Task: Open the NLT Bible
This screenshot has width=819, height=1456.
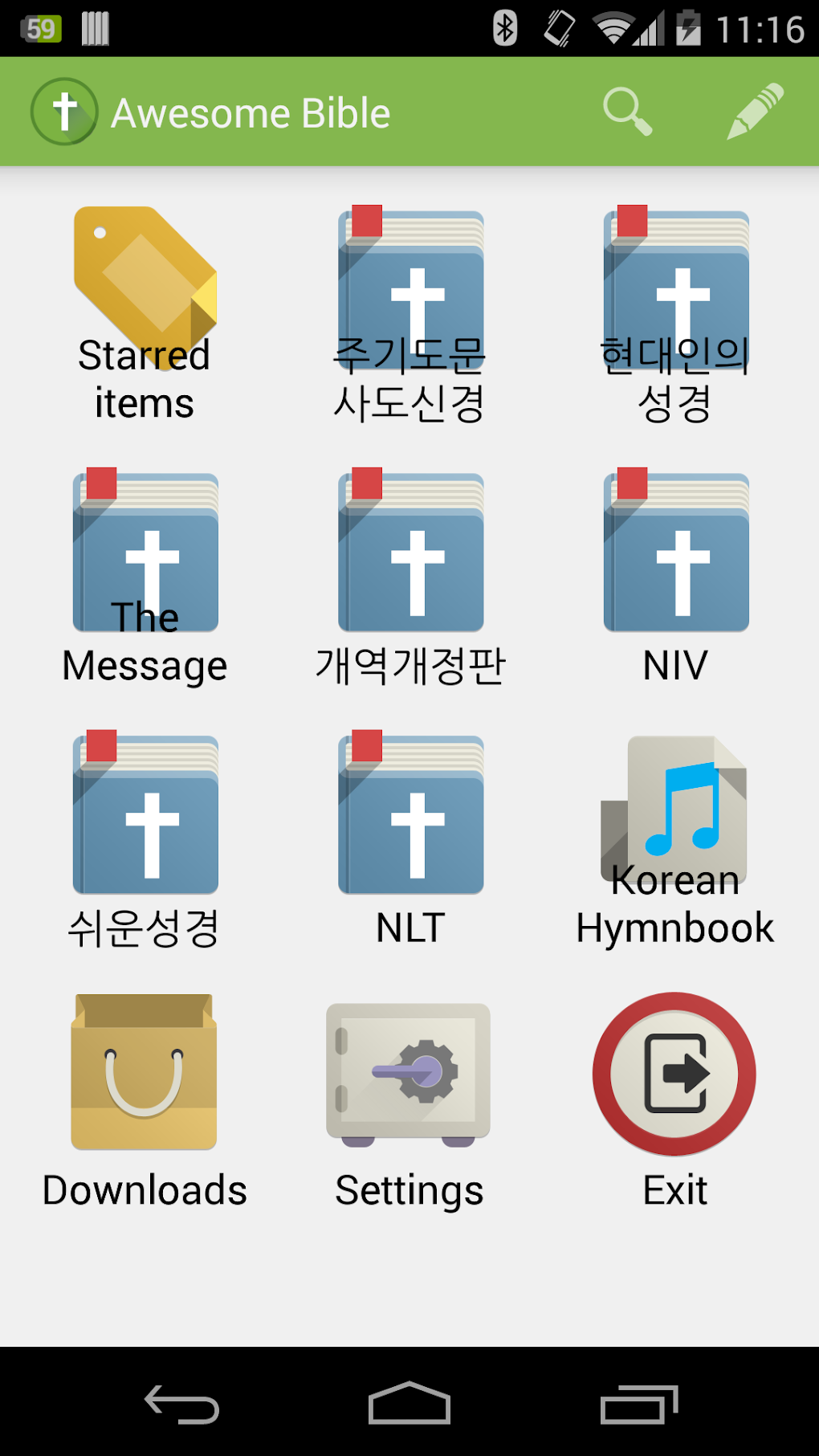Action: 410,815
